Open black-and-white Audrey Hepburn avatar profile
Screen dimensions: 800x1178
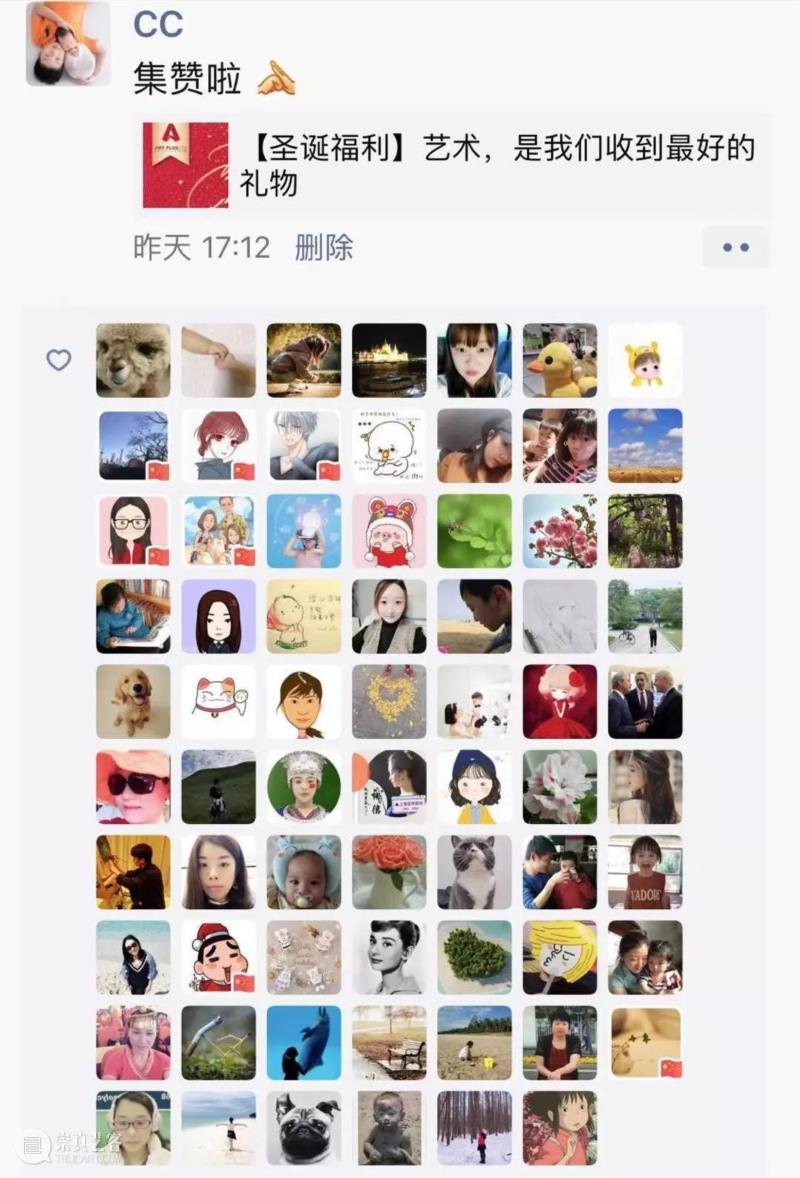(389, 957)
